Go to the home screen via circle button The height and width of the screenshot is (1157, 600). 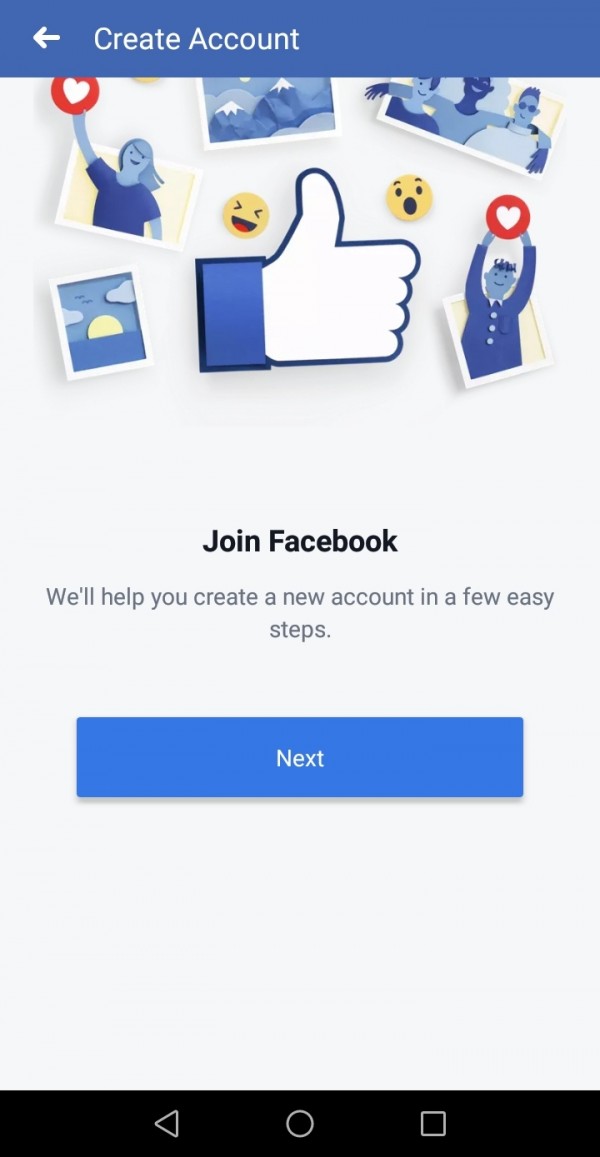tap(300, 1123)
